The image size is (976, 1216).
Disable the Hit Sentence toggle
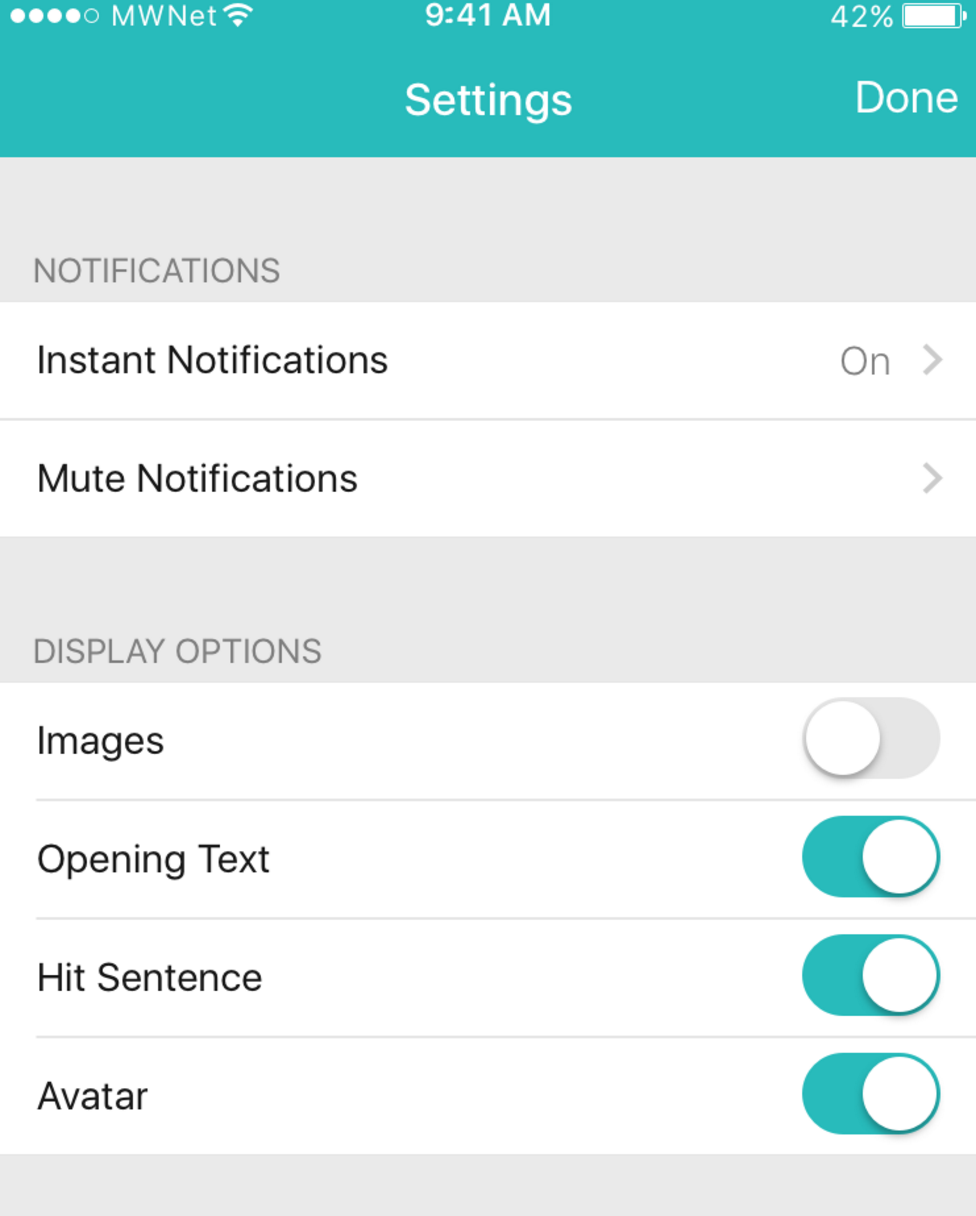pyautogui.click(x=870, y=976)
